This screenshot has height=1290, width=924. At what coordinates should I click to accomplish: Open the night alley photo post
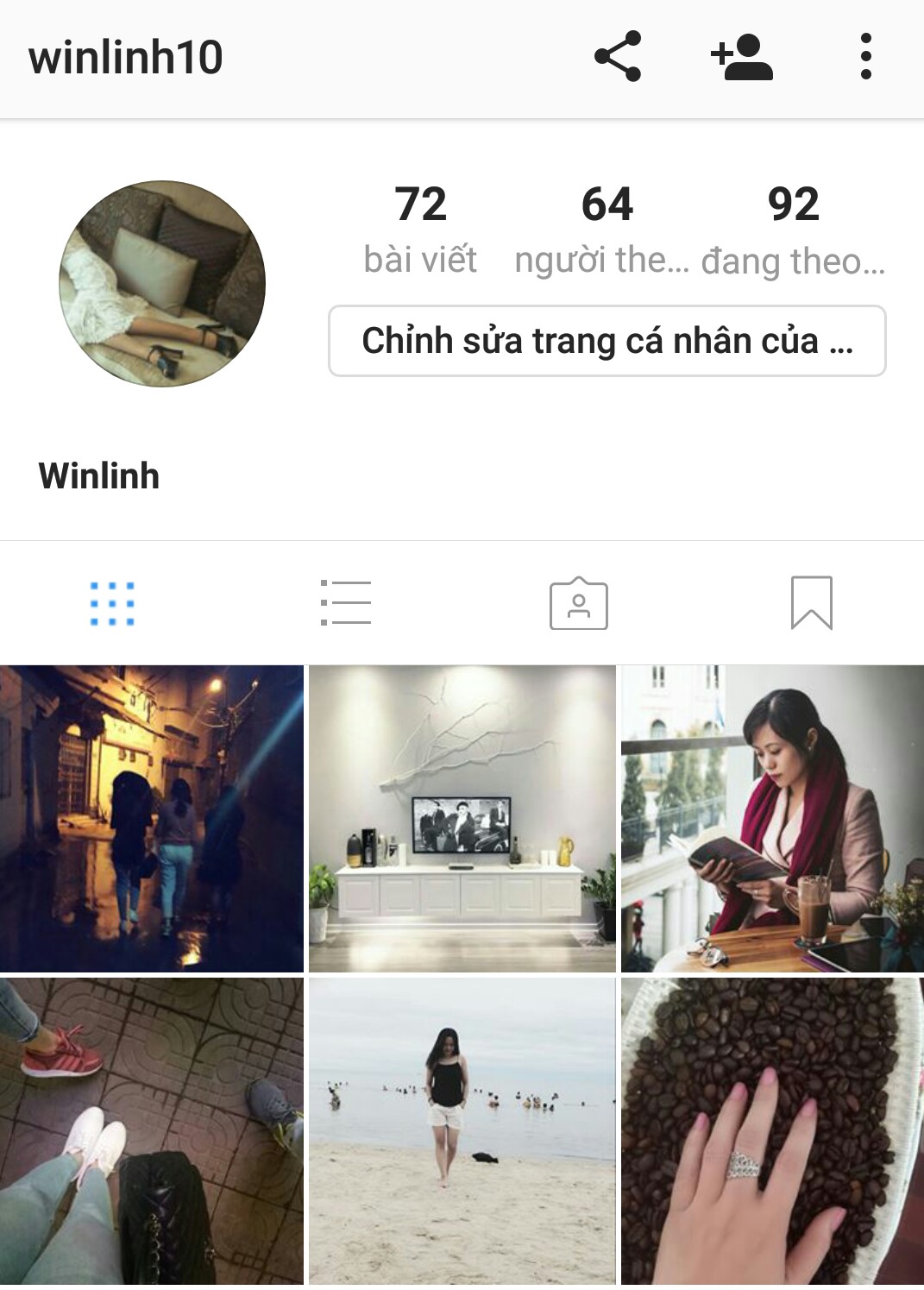[152, 818]
